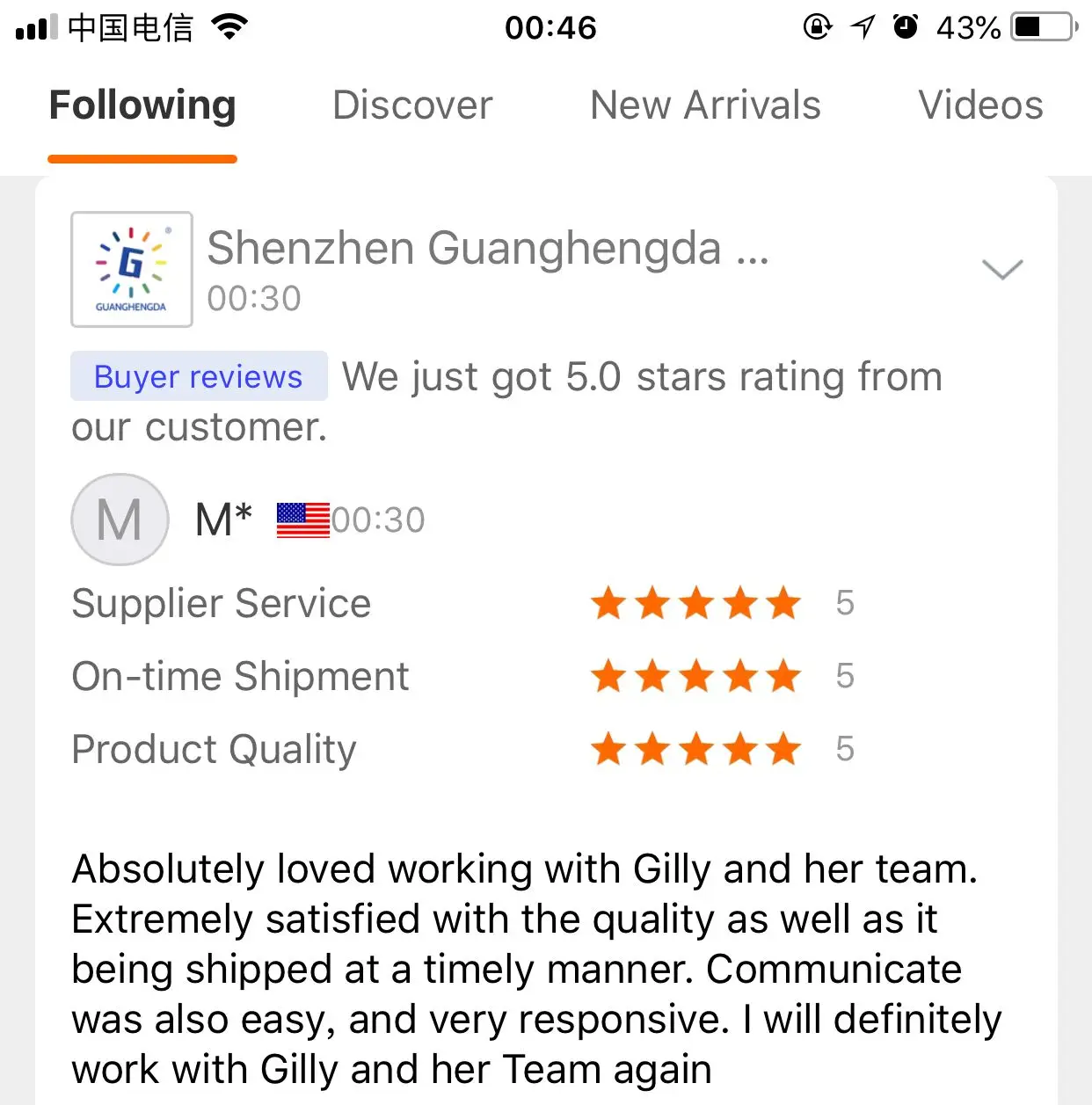Go to the Videos tab
This screenshot has width=1092, height=1105.
980,105
